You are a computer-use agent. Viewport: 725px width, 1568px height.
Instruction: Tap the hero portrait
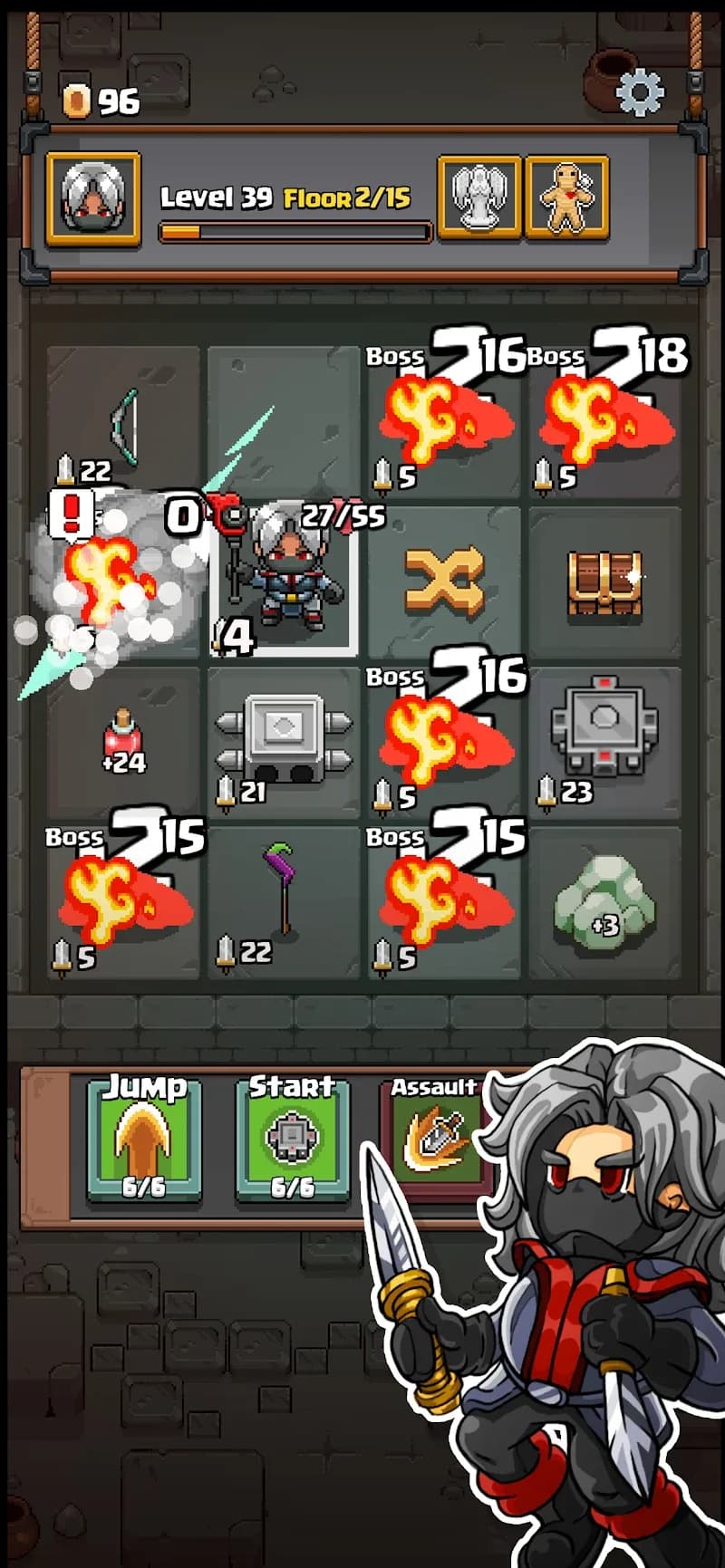93,199
